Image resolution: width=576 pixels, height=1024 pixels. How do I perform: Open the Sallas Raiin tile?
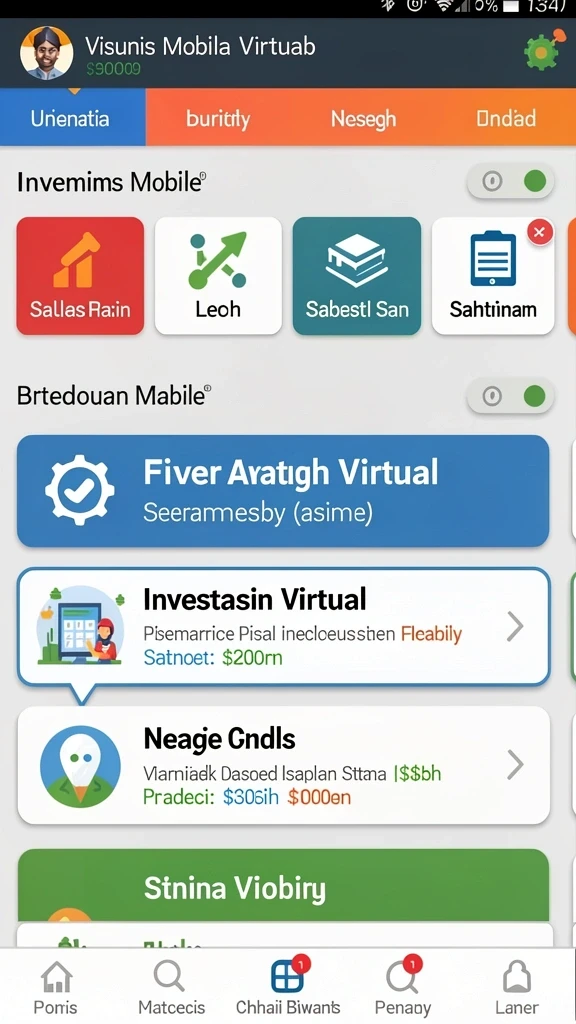[x=80, y=276]
